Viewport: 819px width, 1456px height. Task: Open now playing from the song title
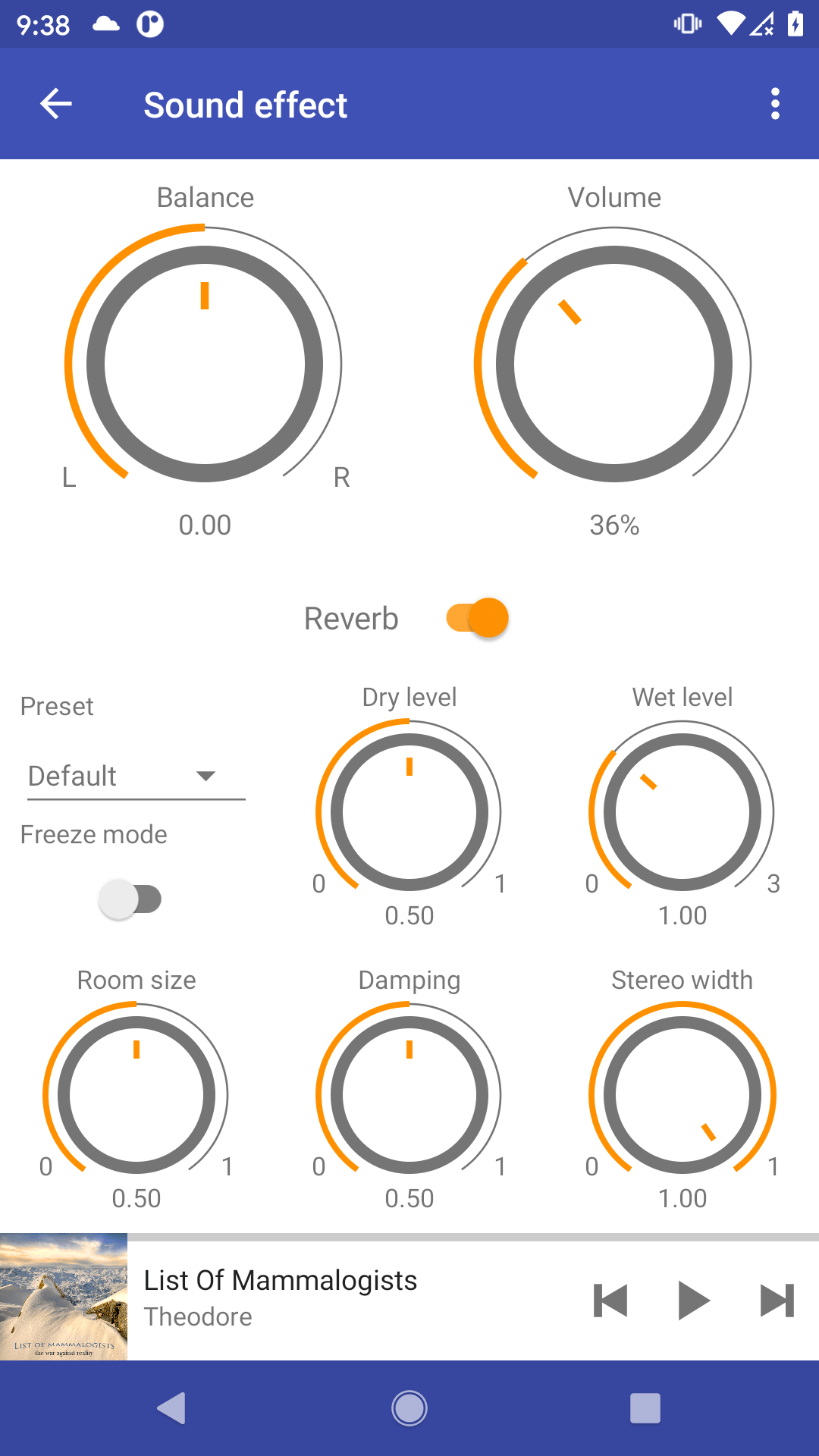pyautogui.click(x=281, y=1281)
